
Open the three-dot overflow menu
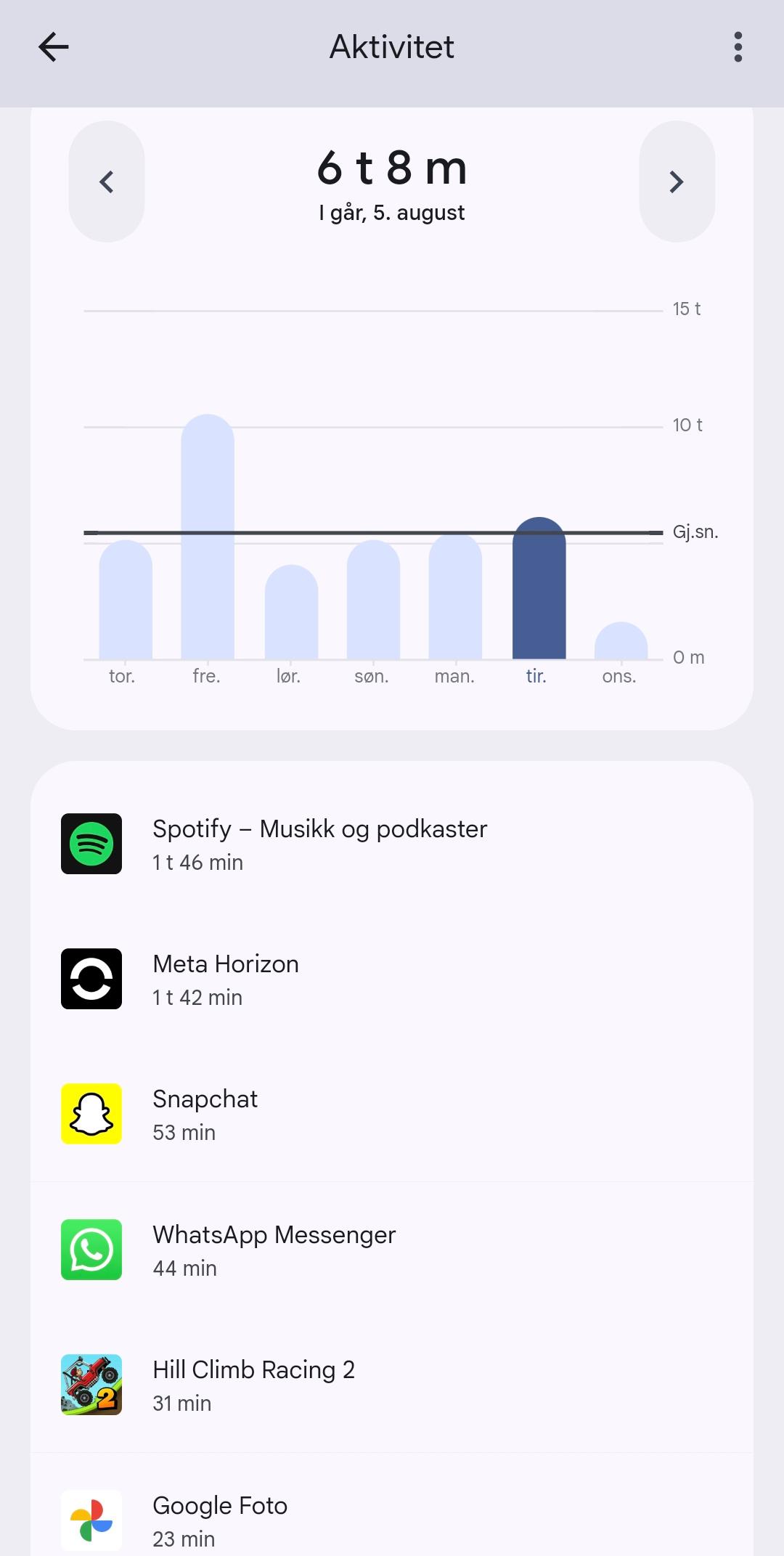pos(738,47)
